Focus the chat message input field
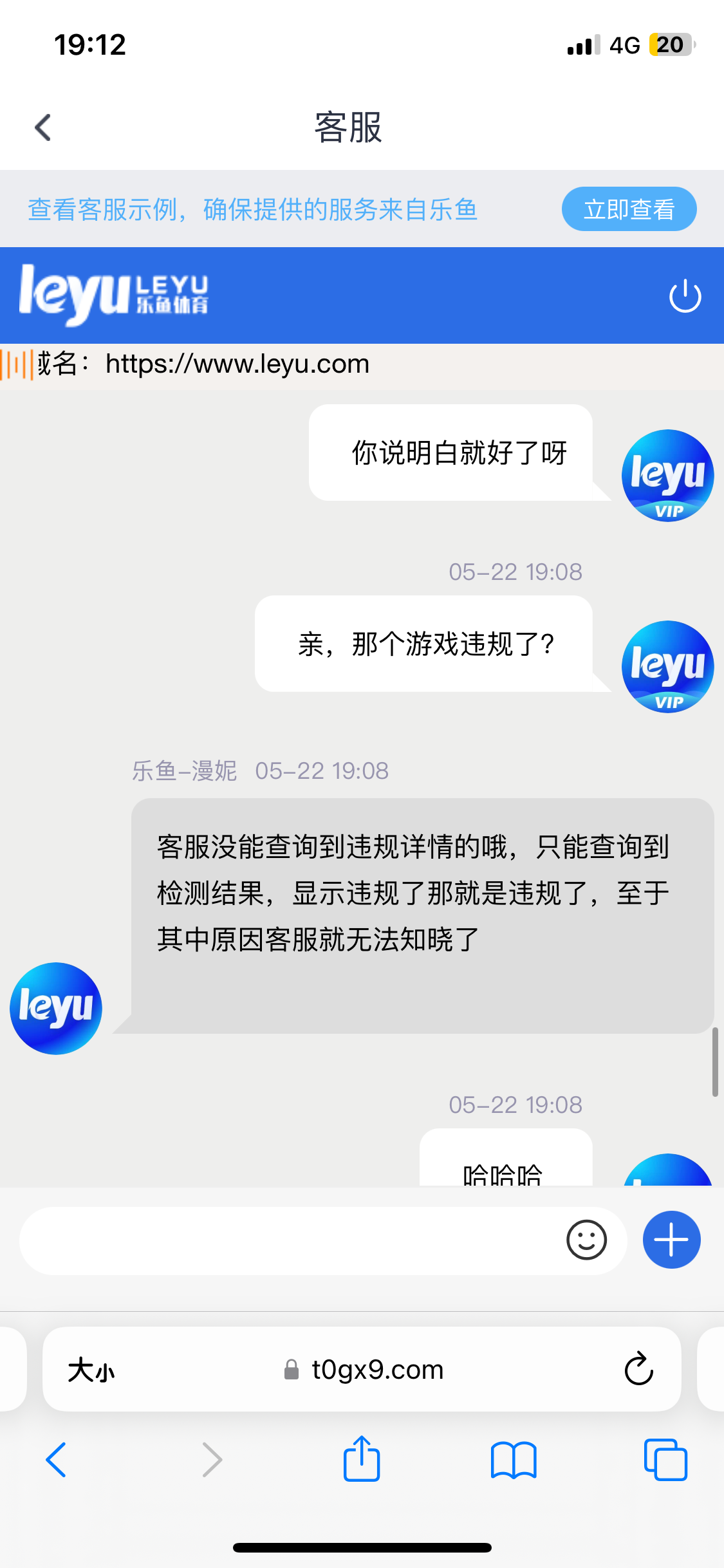The height and width of the screenshot is (1568, 724). (290, 1240)
